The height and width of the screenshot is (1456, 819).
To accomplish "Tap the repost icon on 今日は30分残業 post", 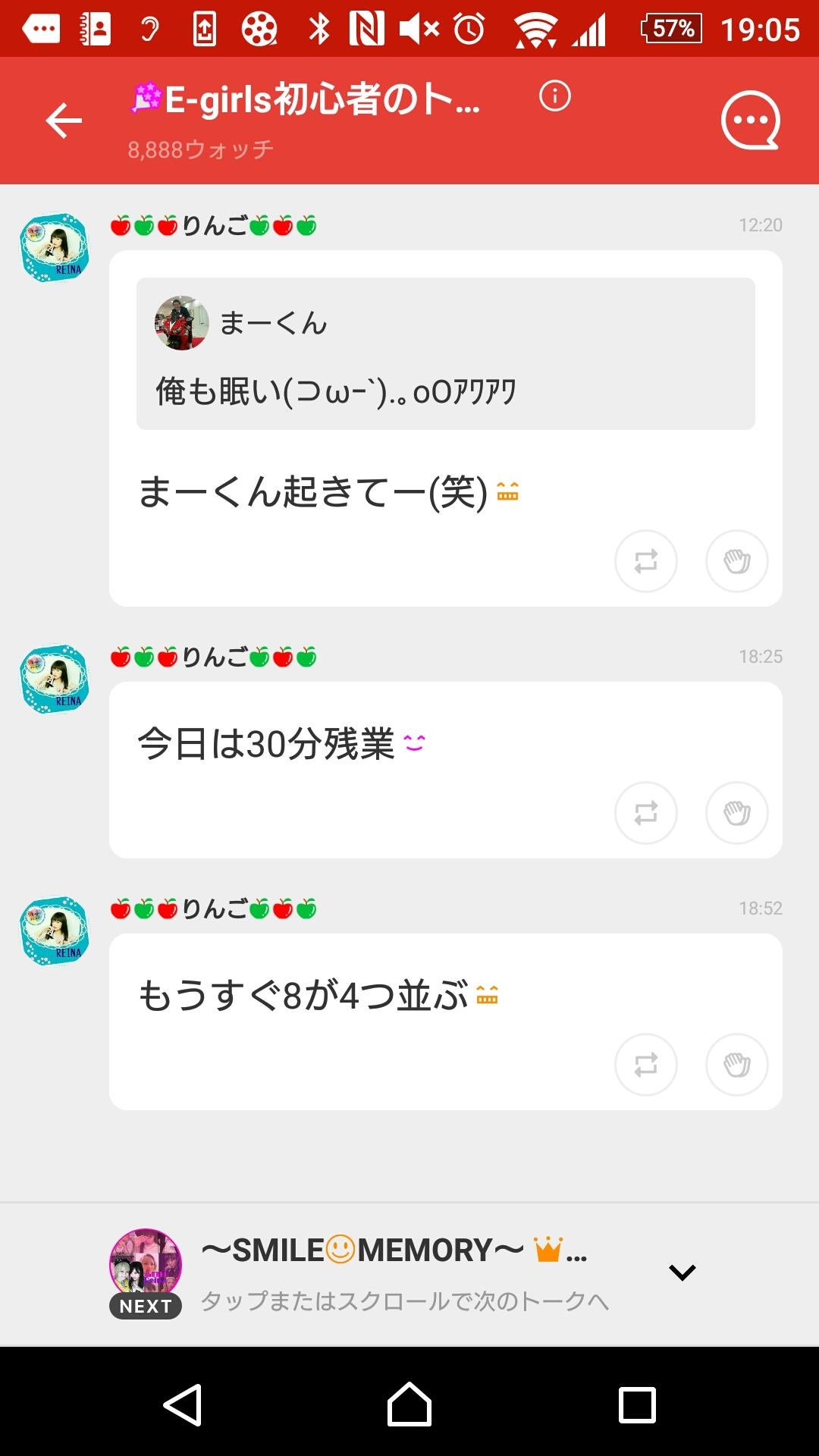I will [x=645, y=813].
